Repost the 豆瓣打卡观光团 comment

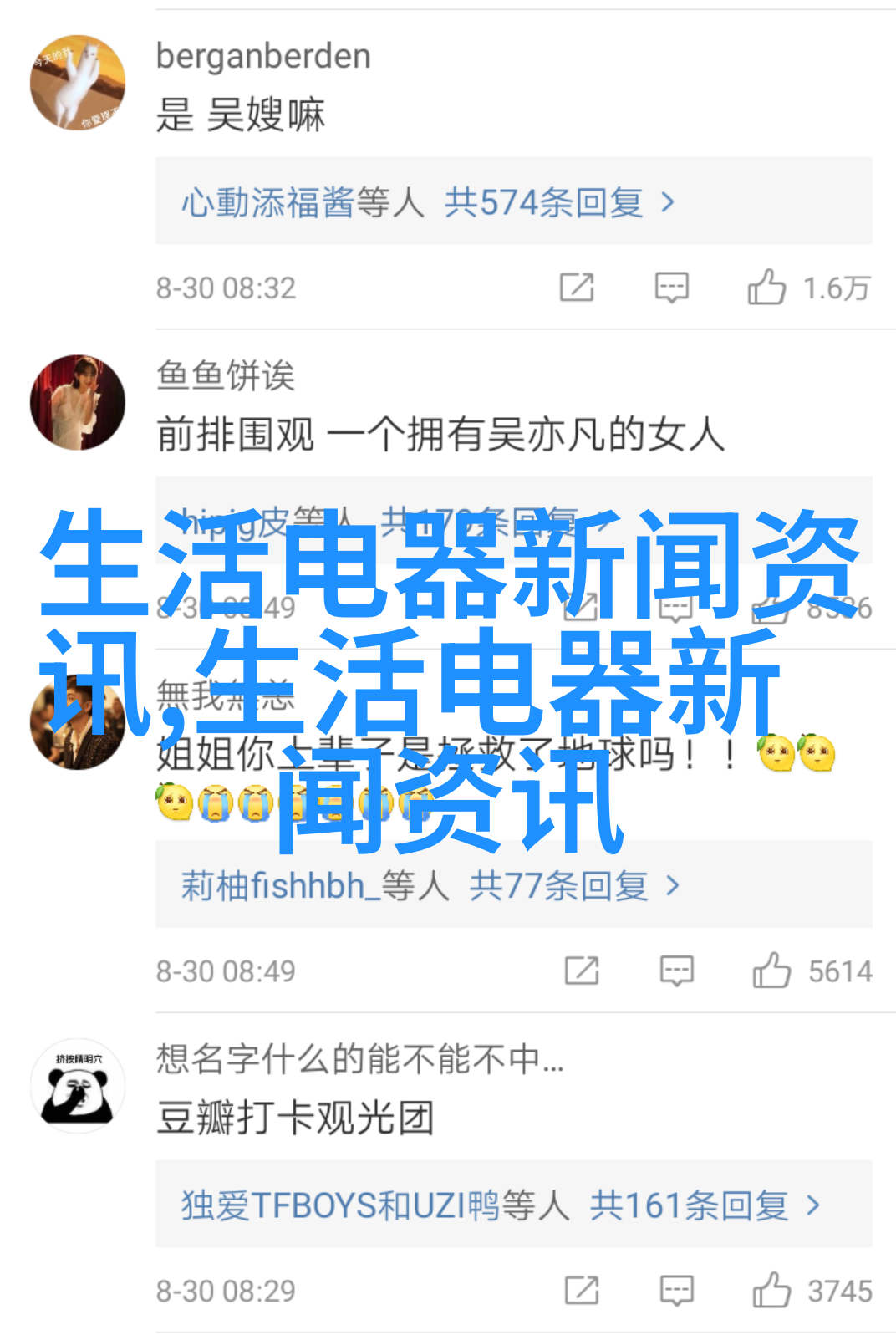point(582,1291)
